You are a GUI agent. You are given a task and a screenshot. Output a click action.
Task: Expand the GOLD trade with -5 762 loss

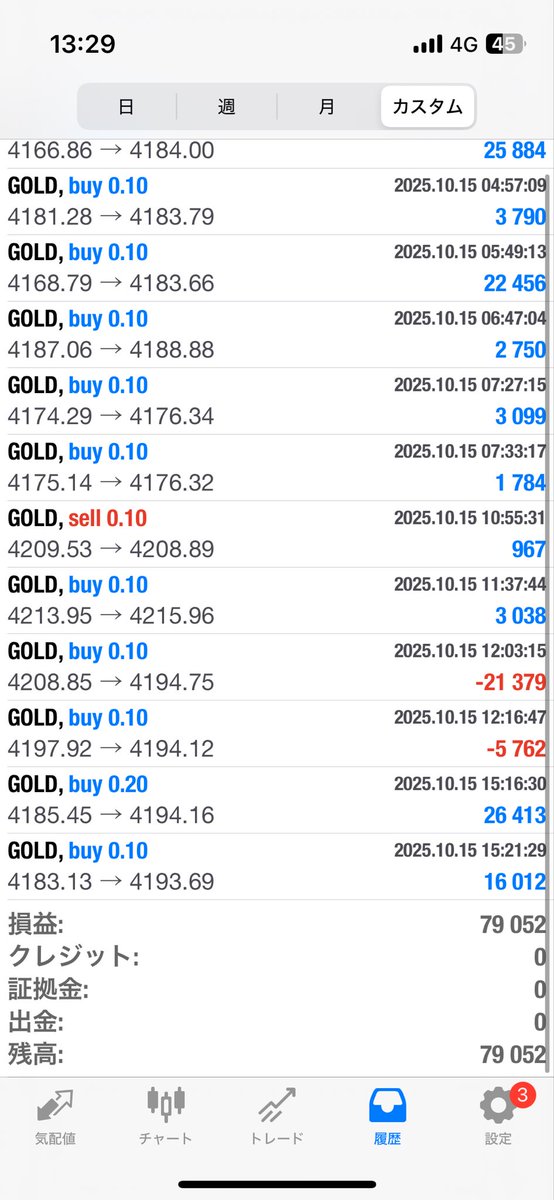[x=277, y=734]
